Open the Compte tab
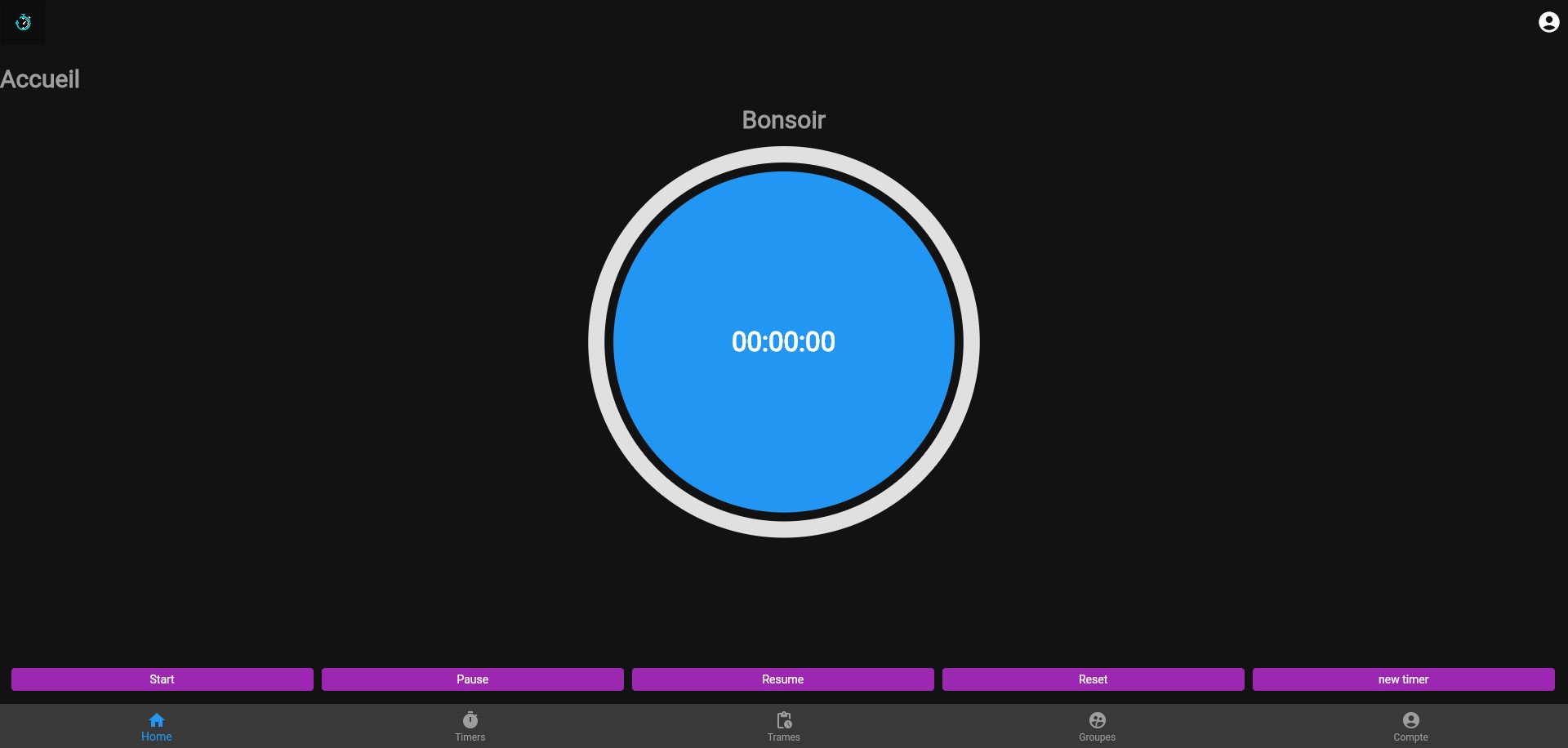The width and height of the screenshot is (1568, 748). click(x=1410, y=727)
